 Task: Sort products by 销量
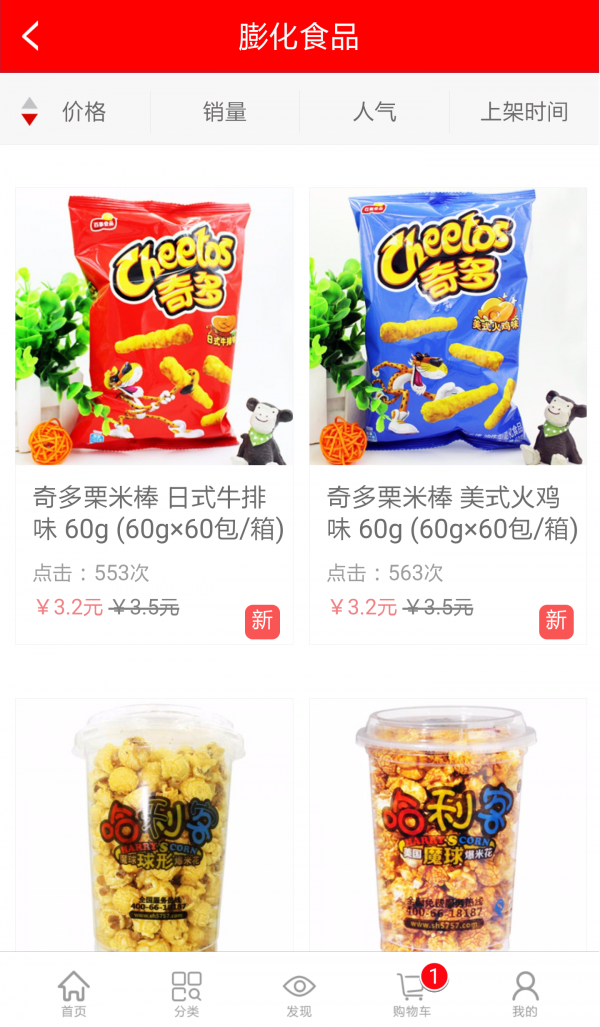click(x=224, y=112)
